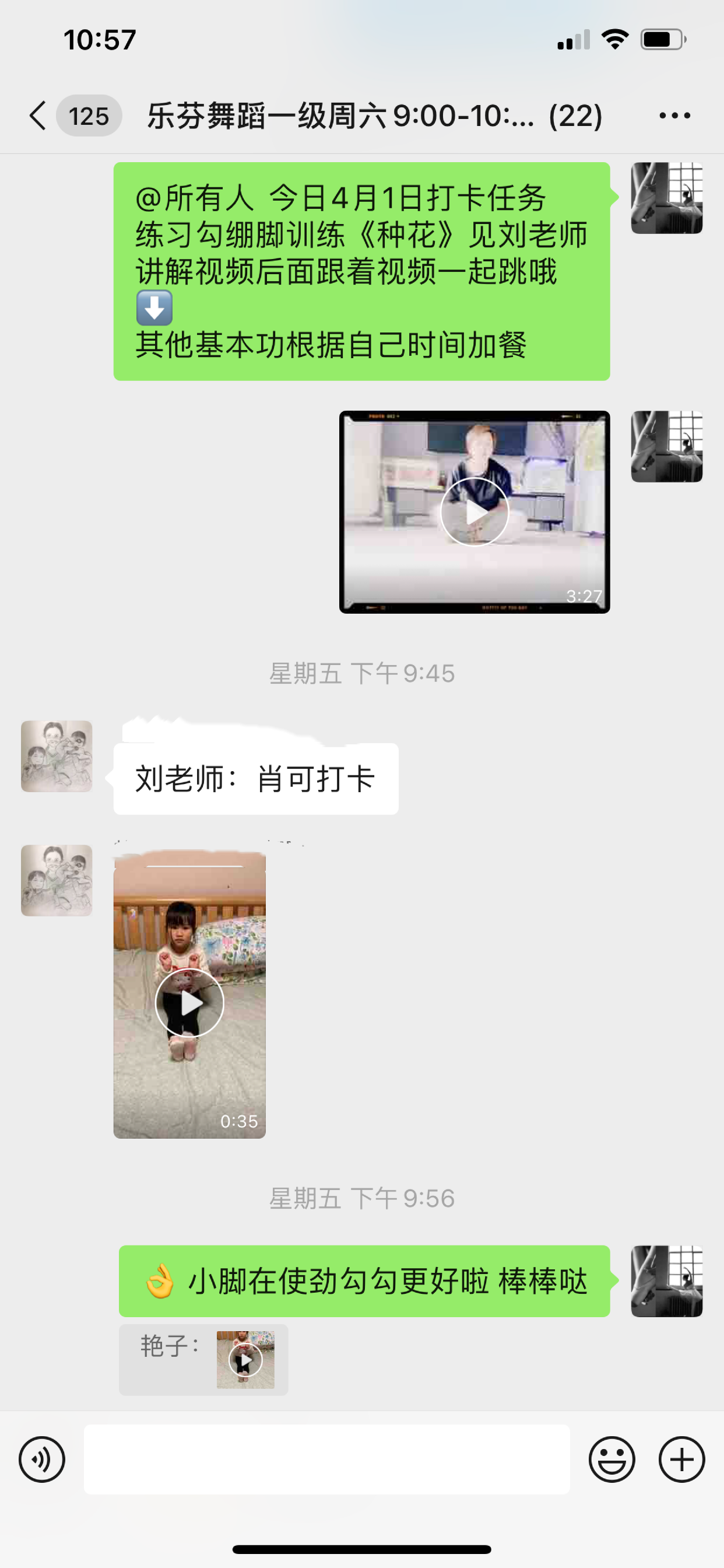Play the 0:35 child practice video
The image size is (724, 1568).
pyautogui.click(x=189, y=1003)
